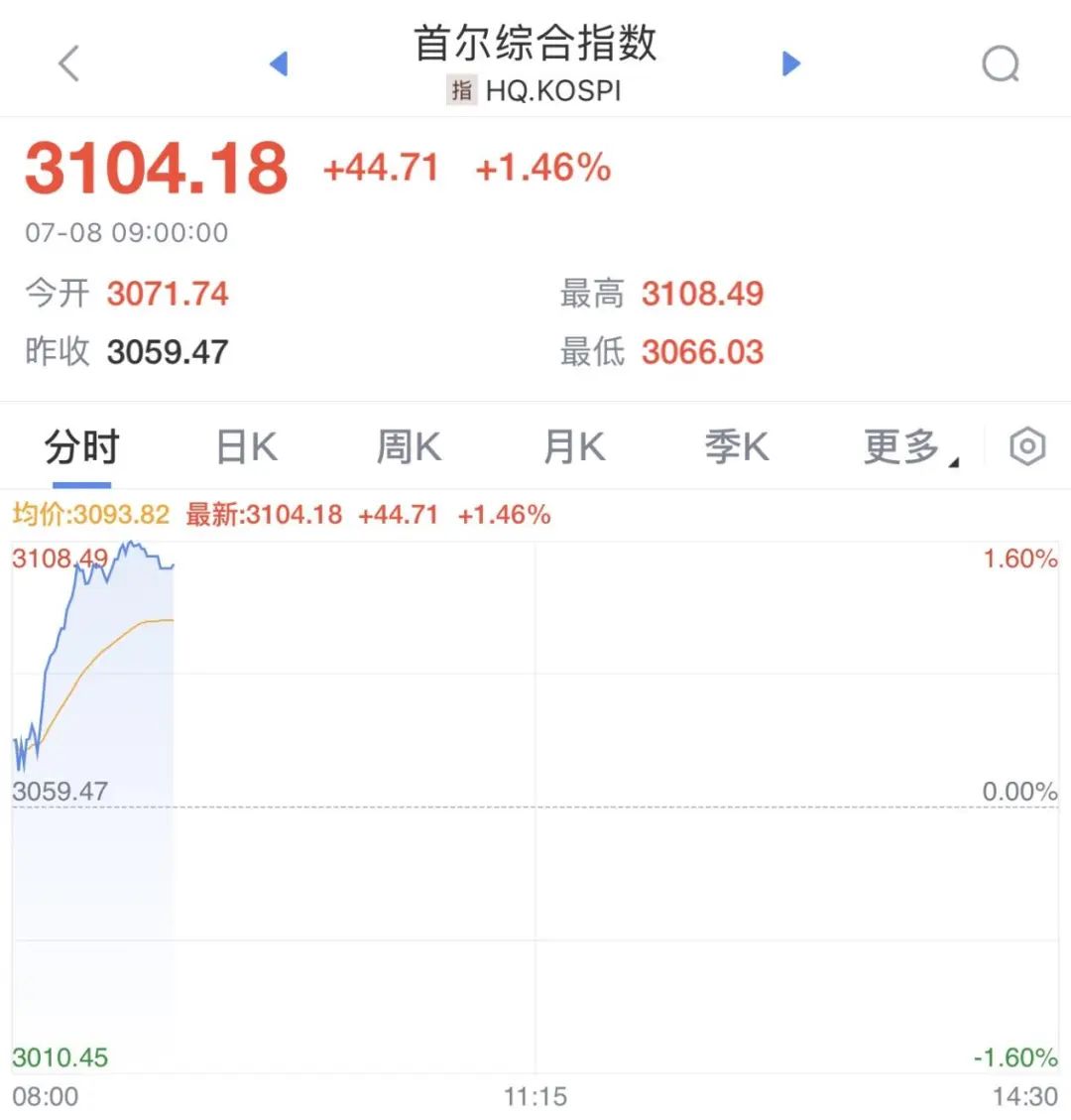Switch to the 季K tab
1071x1120 pixels.
[x=736, y=447]
